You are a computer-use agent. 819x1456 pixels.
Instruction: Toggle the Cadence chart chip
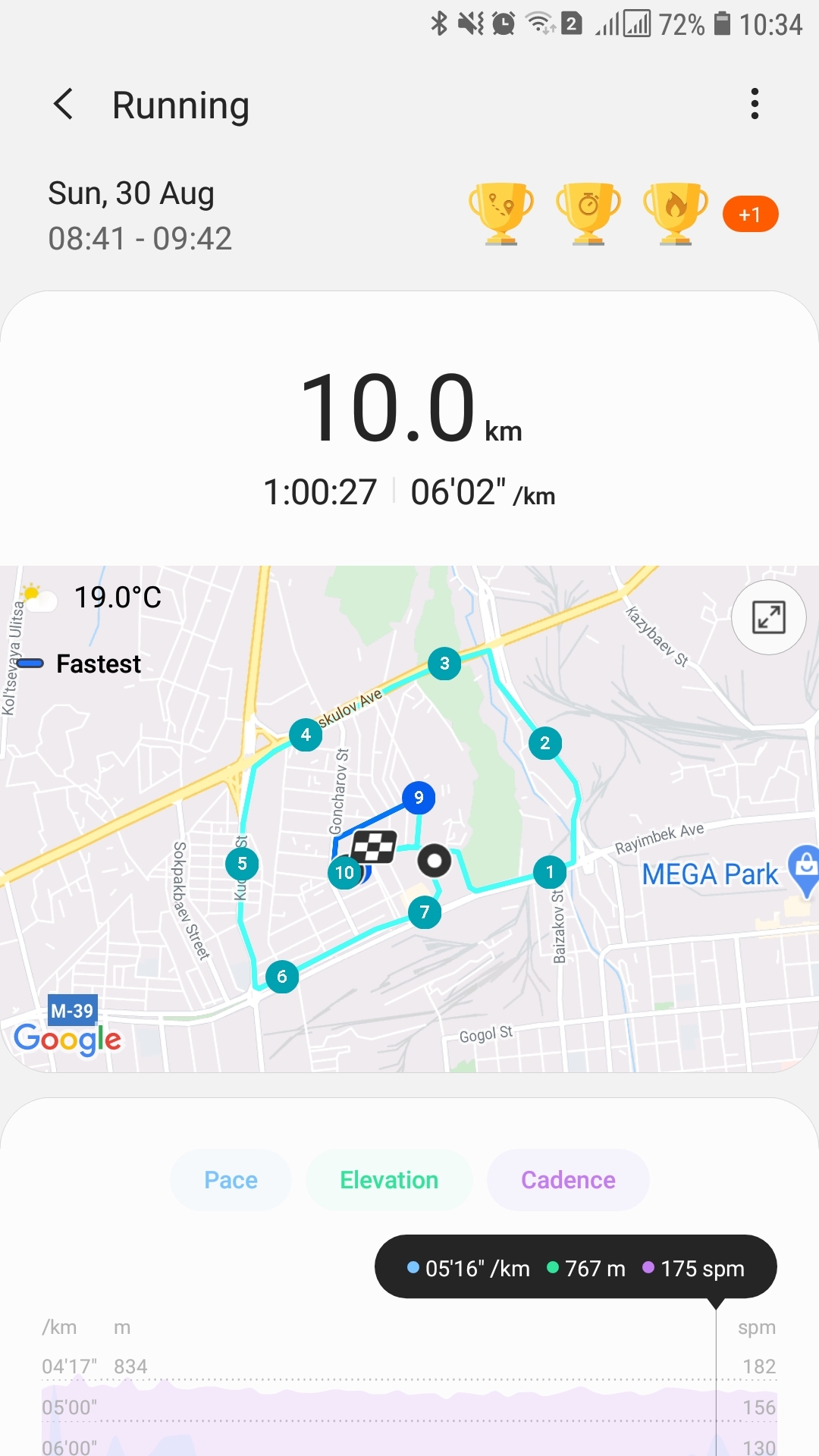click(568, 1180)
